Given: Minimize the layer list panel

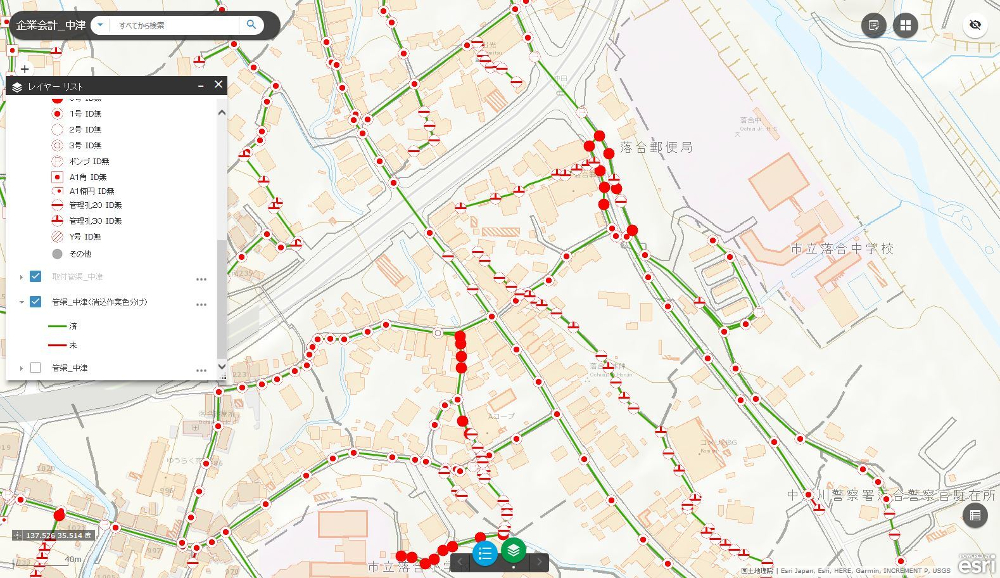Looking at the screenshot, I should tap(201, 86).
